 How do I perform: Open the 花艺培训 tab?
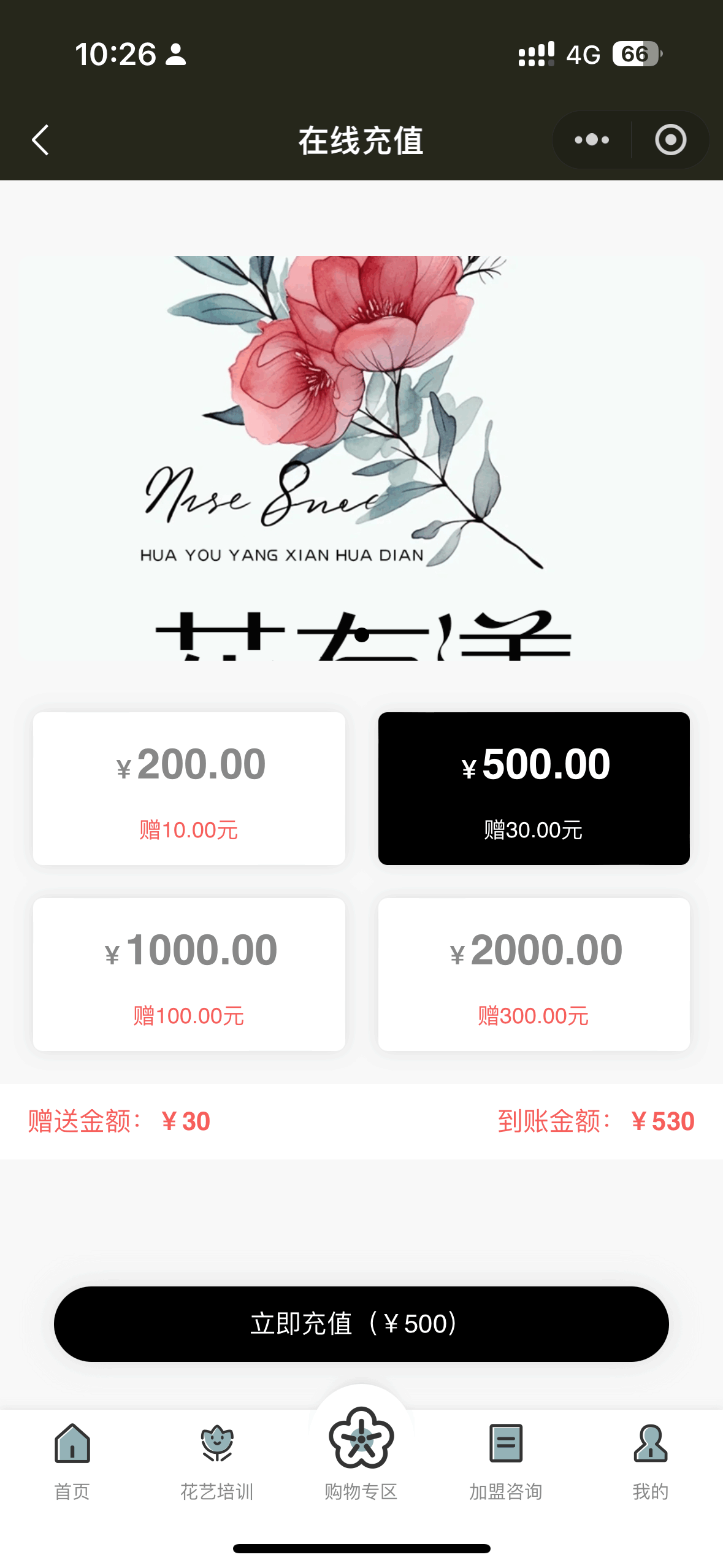(x=217, y=1460)
